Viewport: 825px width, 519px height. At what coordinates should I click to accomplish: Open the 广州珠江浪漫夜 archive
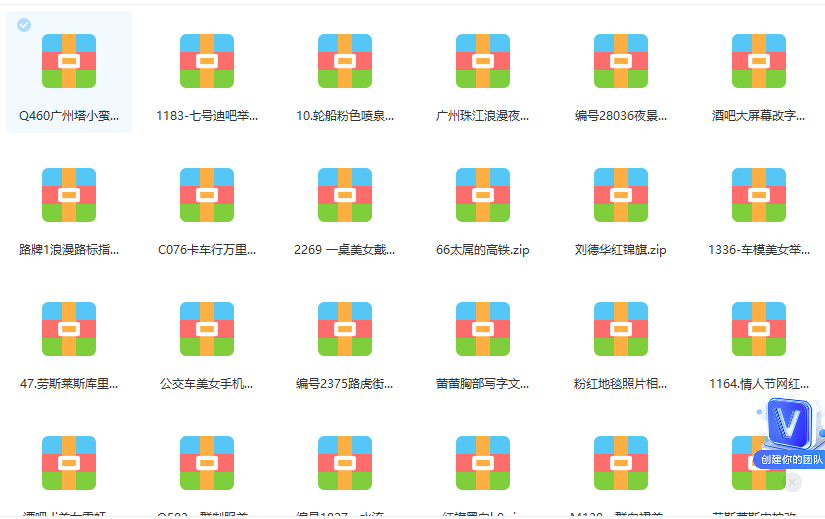[483, 61]
